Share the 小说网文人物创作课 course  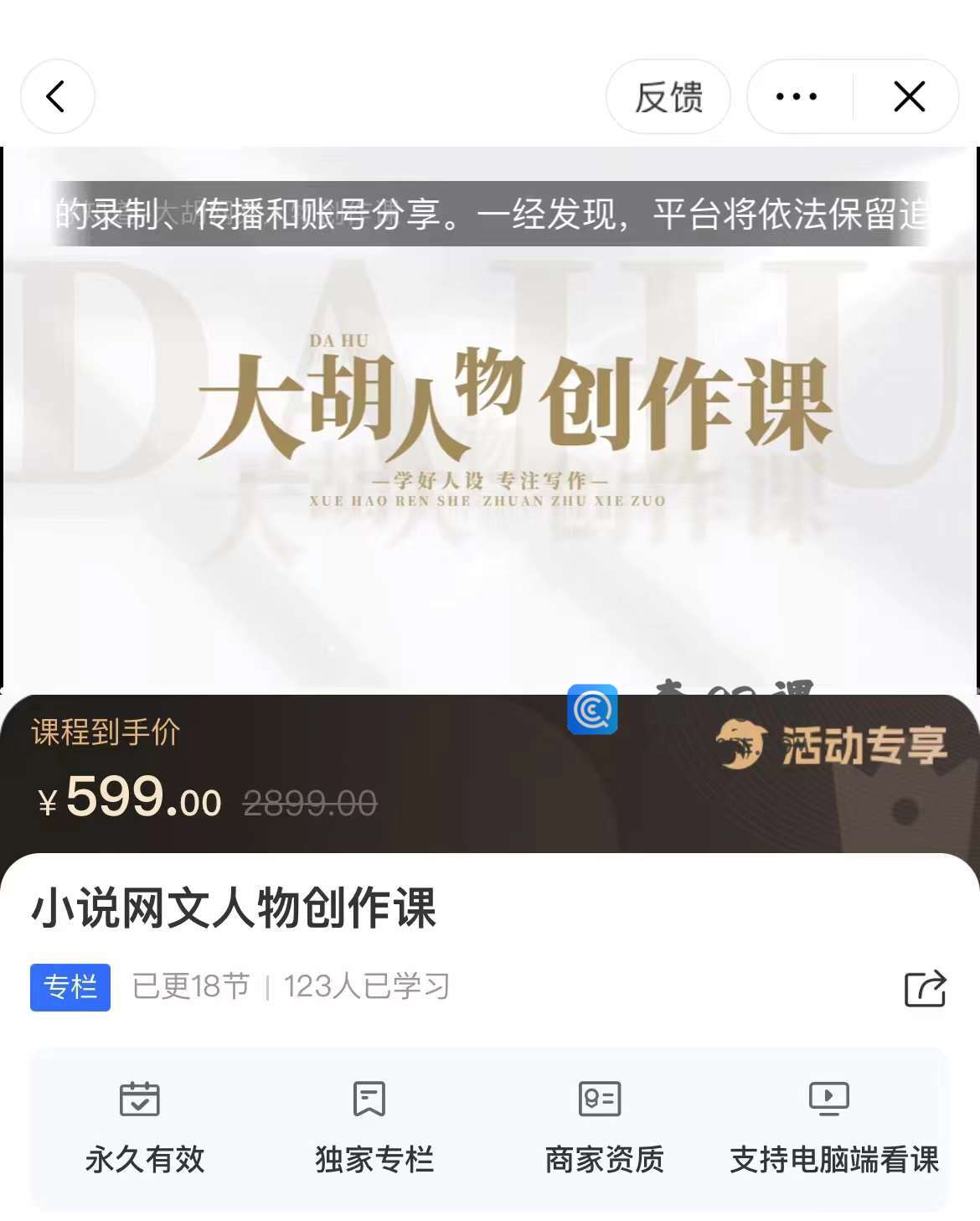tap(925, 988)
